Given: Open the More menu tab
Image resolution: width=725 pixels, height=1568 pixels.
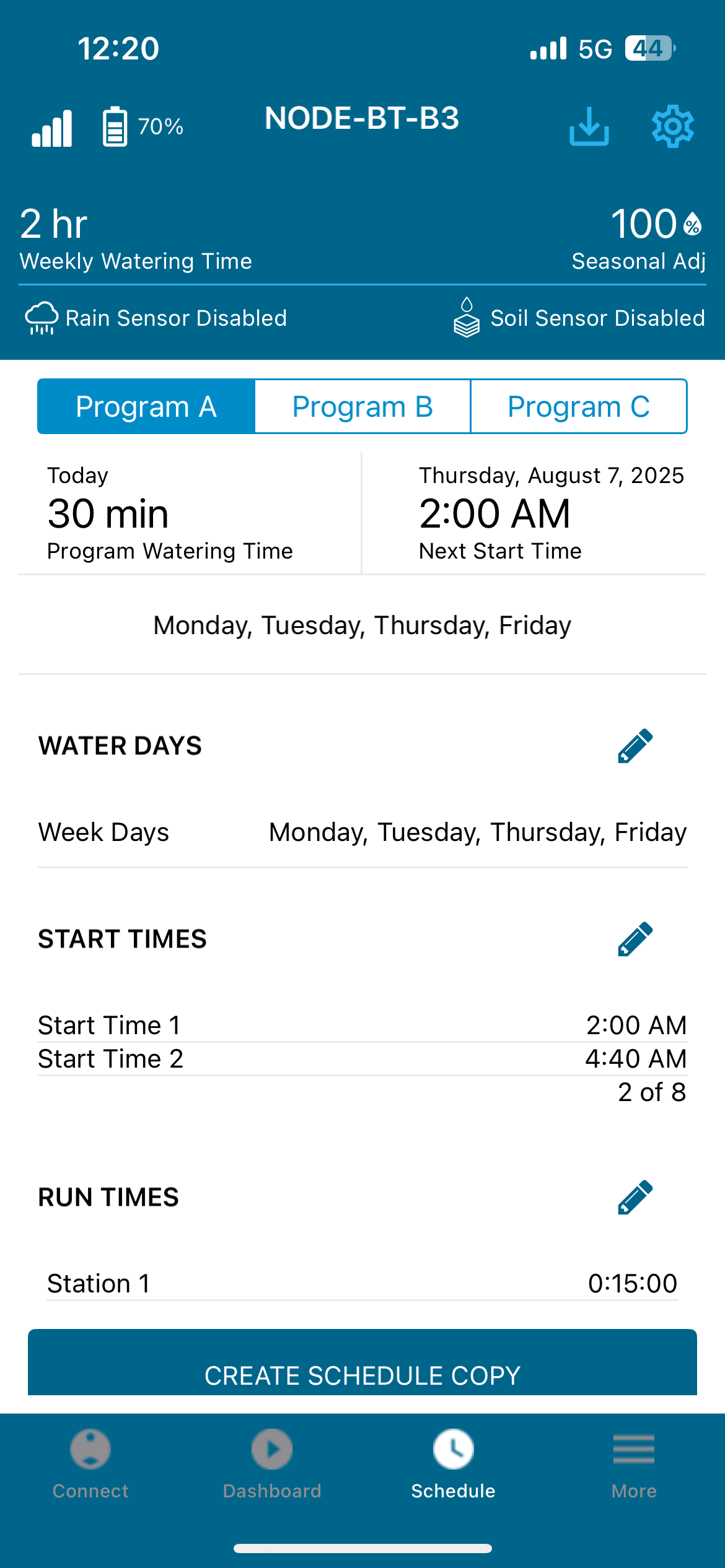Looking at the screenshot, I should coord(634,1465).
